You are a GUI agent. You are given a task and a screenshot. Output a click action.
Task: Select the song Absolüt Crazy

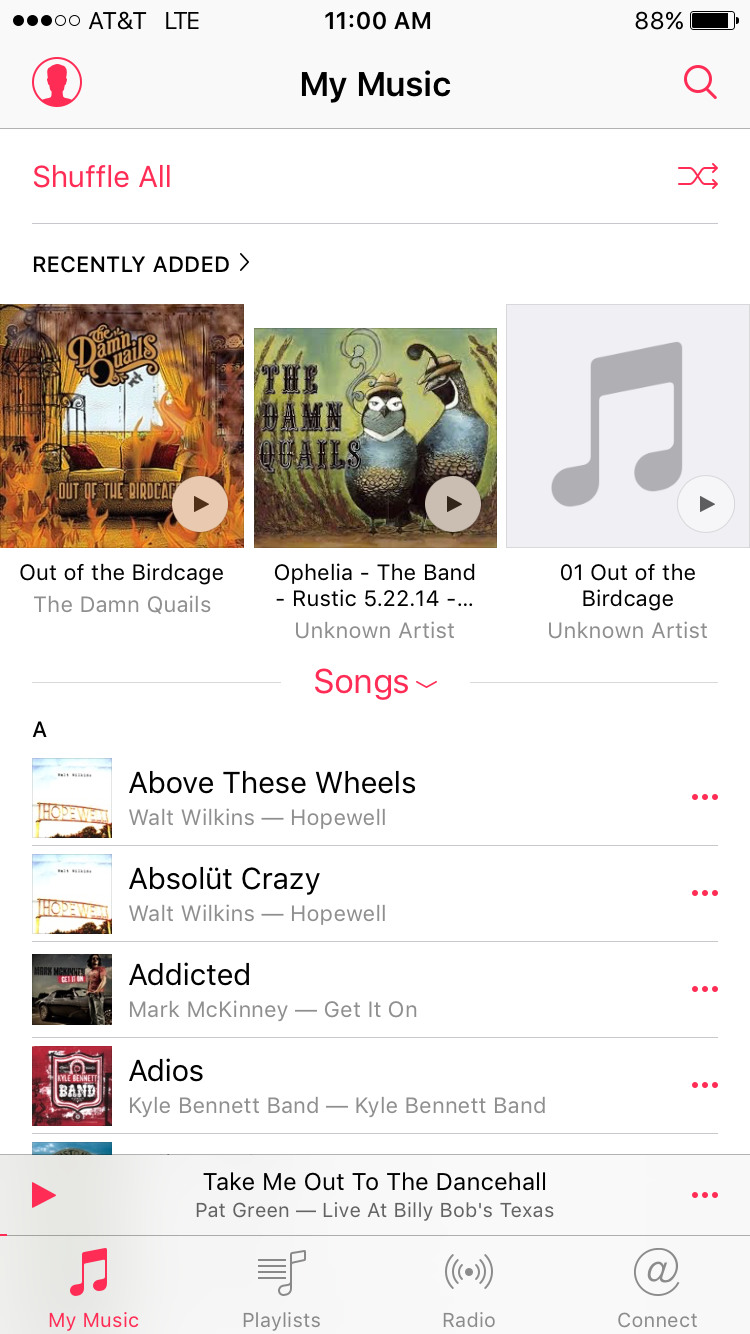click(224, 893)
